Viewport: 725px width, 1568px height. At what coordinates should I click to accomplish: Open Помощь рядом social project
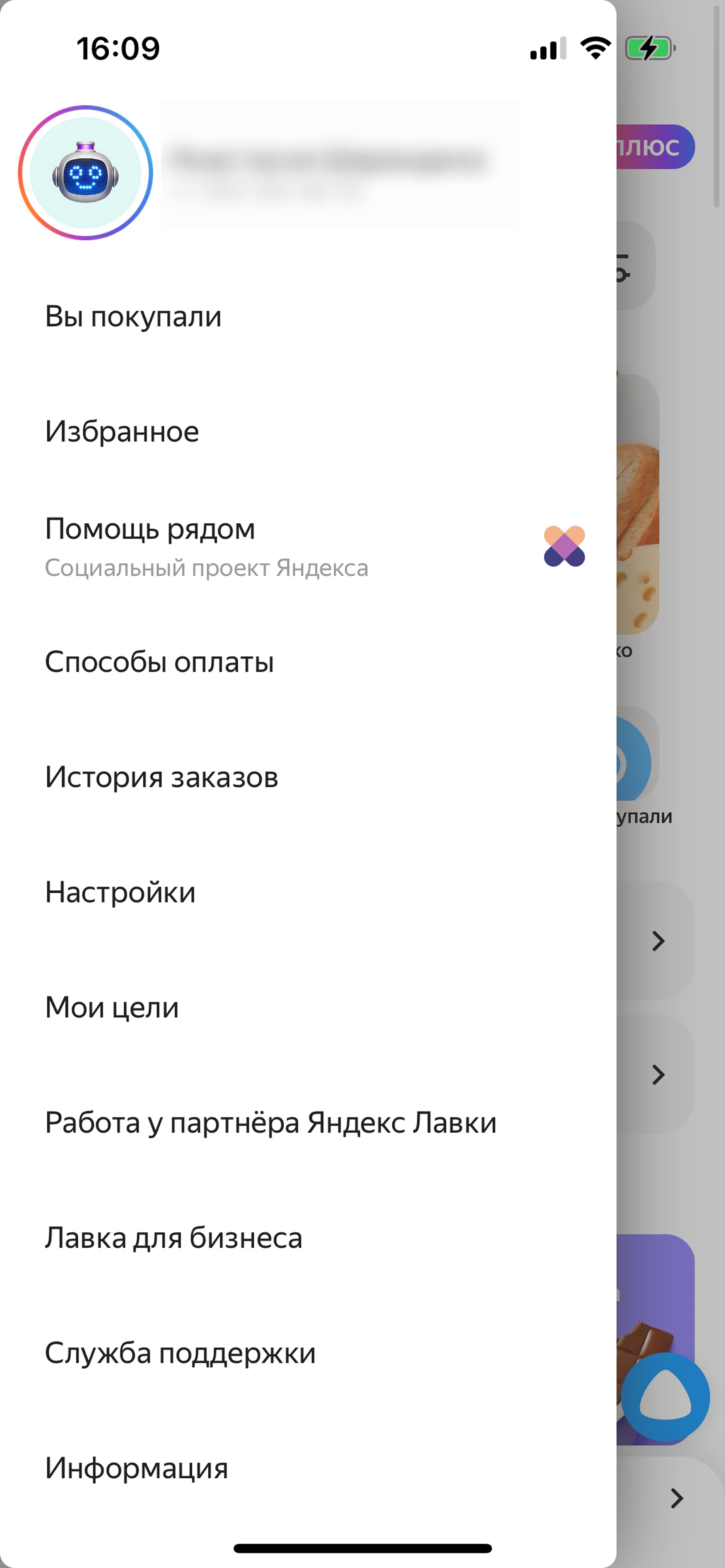(x=308, y=546)
